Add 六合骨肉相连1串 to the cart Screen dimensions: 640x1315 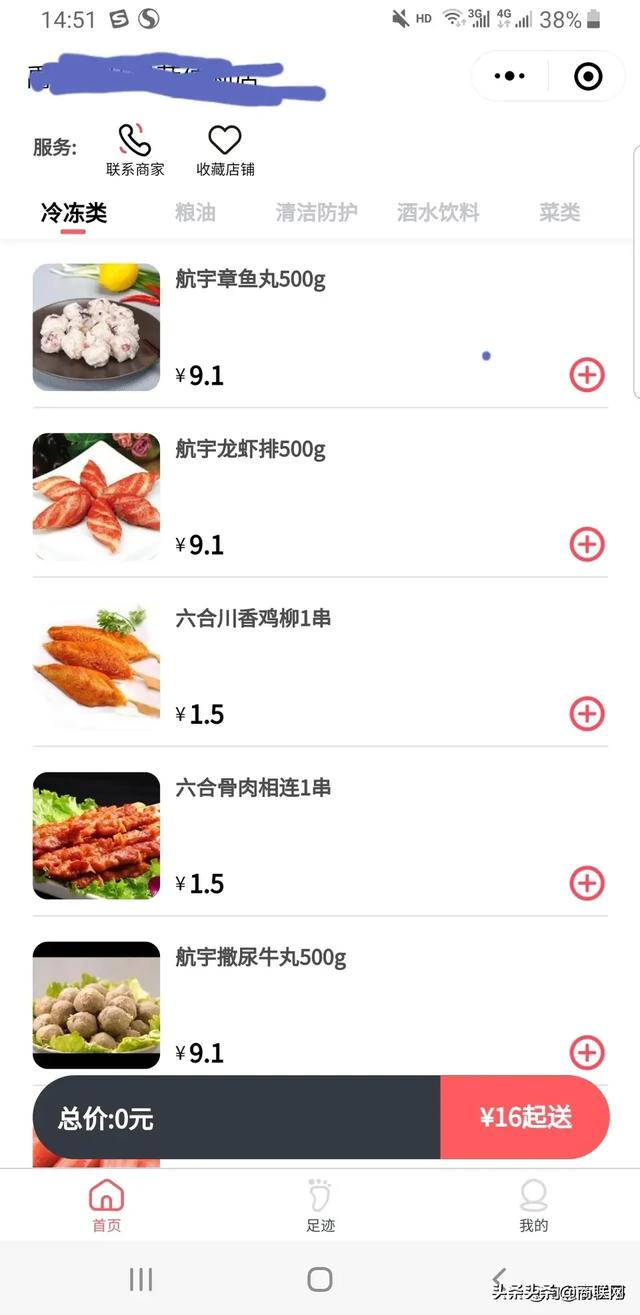pos(587,883)
